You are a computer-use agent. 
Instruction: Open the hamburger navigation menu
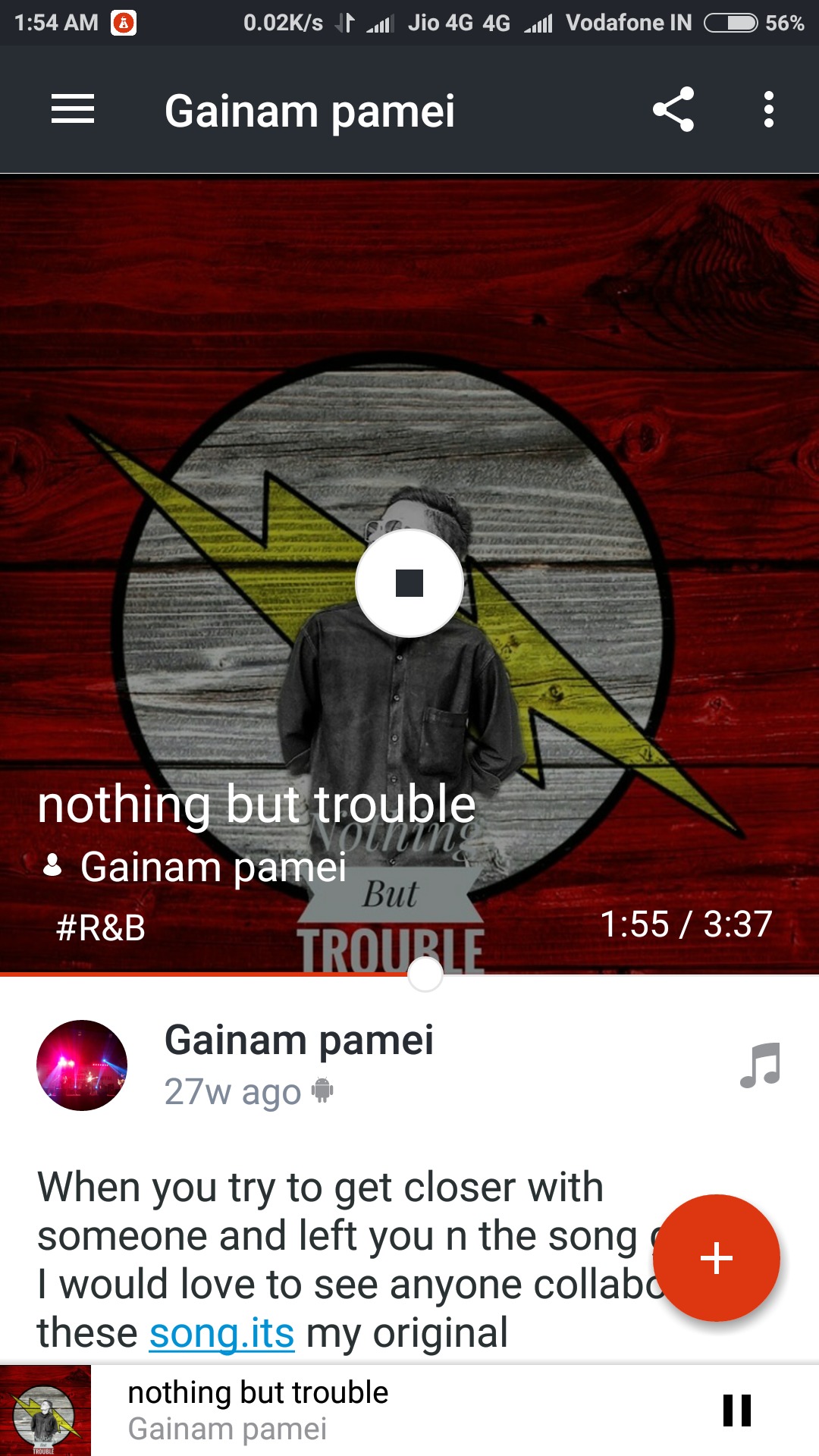[73, 109]
